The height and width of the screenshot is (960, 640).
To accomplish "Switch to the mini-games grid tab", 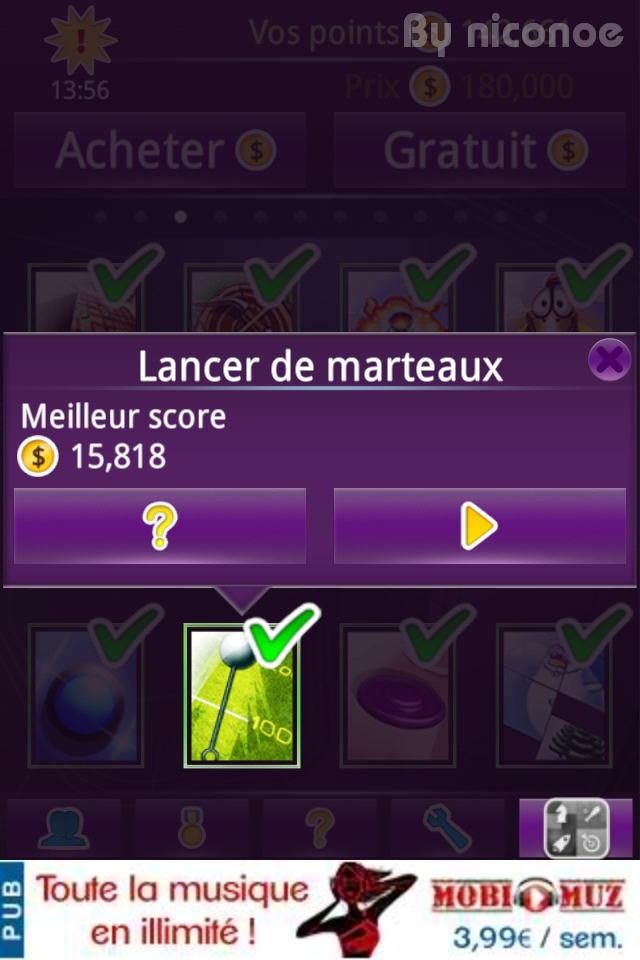I will pos(575,828).
